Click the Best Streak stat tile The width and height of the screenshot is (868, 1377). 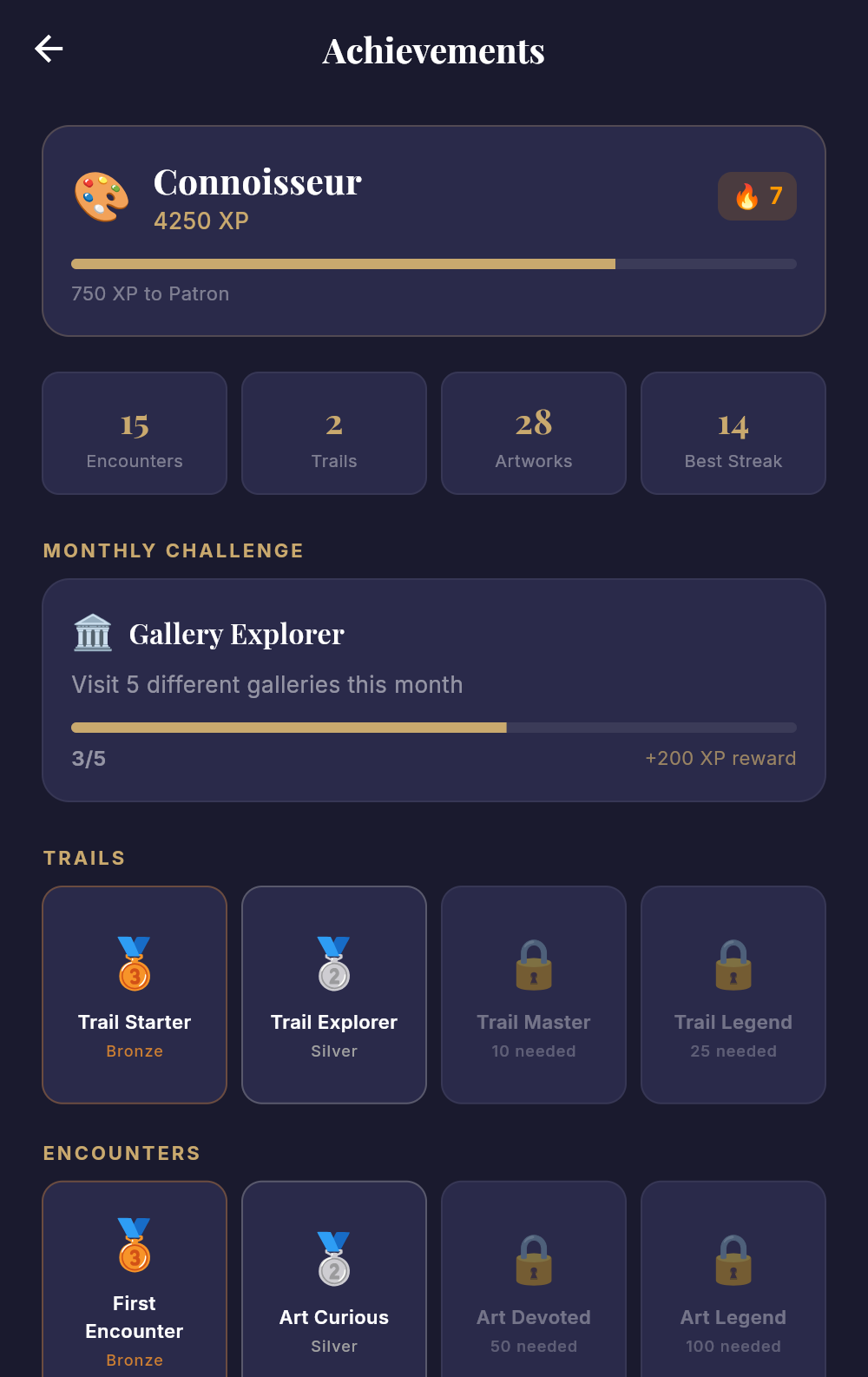click(x=733, y=433)
